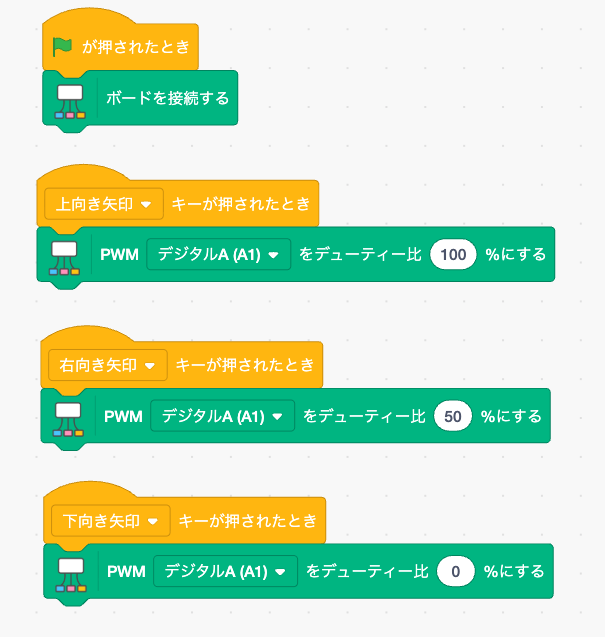Open the 右向き矢印 key dropdown
605x637 pixels.
click(108, 364)
